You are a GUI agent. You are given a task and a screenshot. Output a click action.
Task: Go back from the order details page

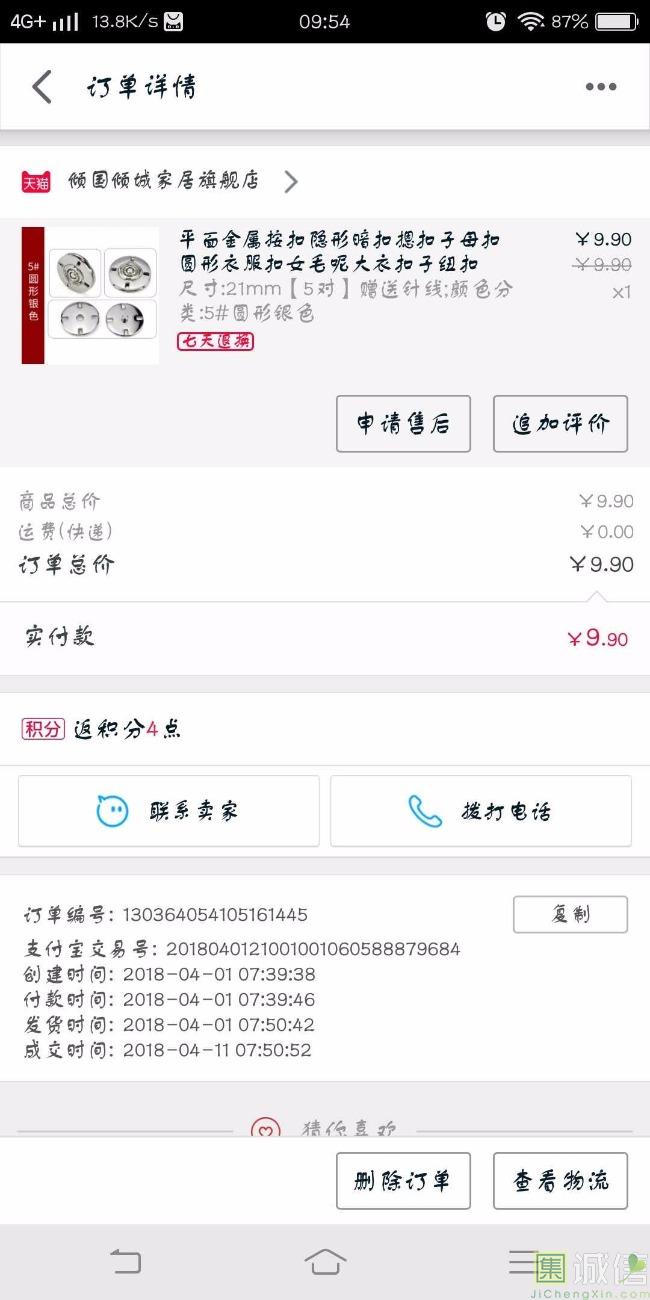click(x=42, y=87)
